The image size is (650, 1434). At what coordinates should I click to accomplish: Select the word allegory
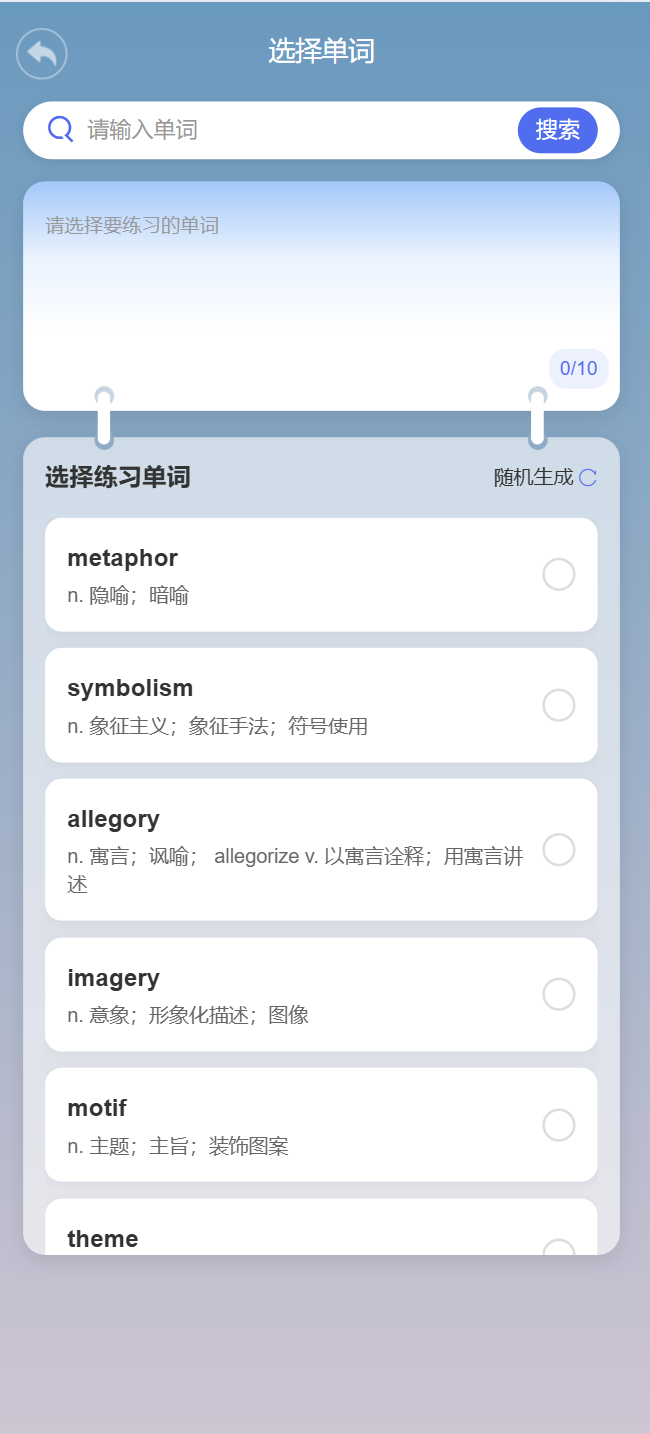[558, 850]
